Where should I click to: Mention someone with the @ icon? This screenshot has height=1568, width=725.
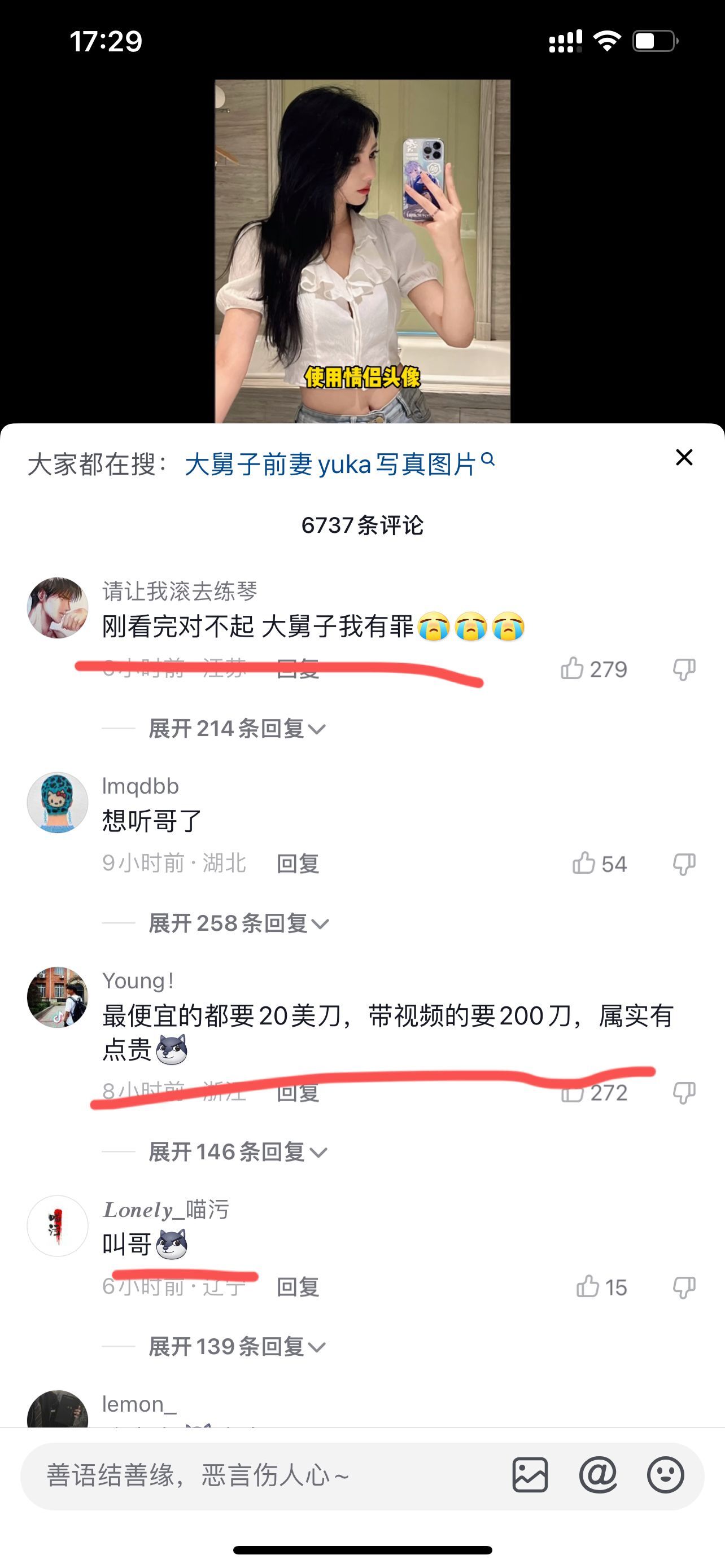598,1475
